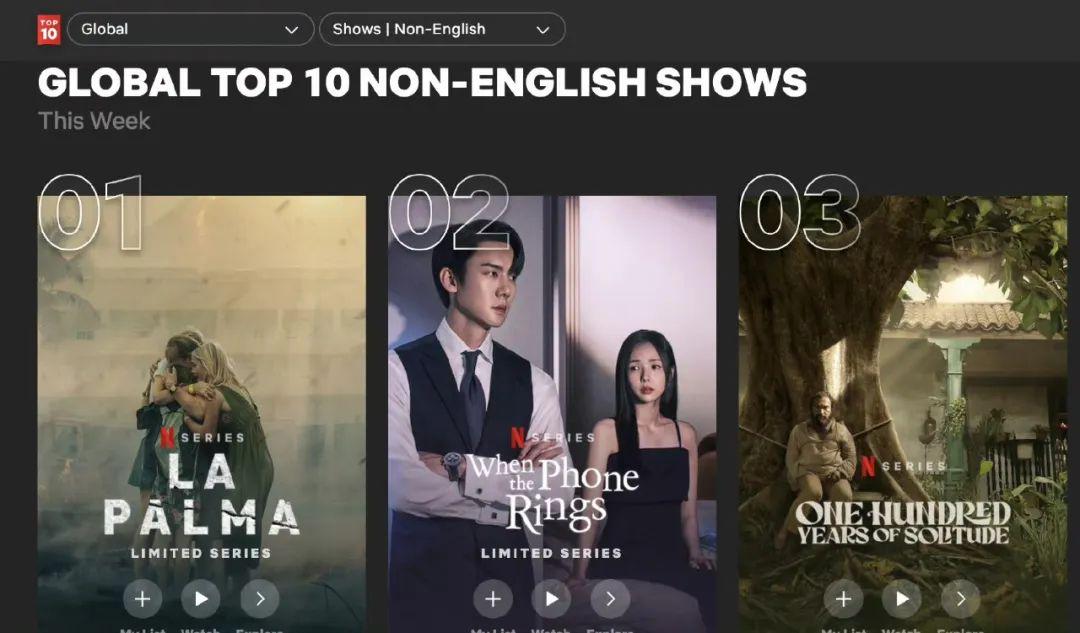Screen dimensions: 1080x633
Task: Watch One Hundred Years of Solitude
Action: point(902,598)
